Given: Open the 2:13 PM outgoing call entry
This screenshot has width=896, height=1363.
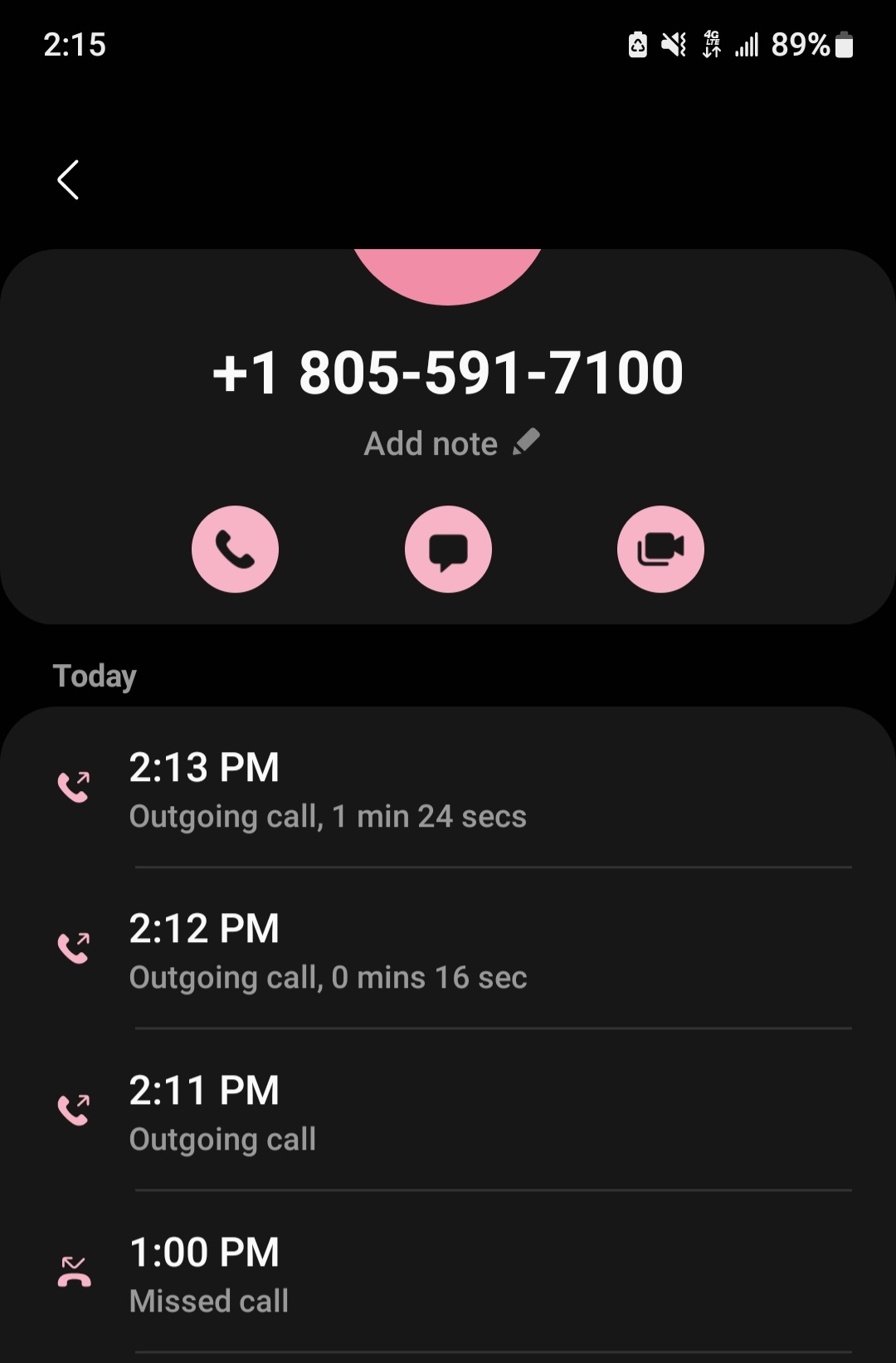Looking at the screenshot, I should click(448, 789).
